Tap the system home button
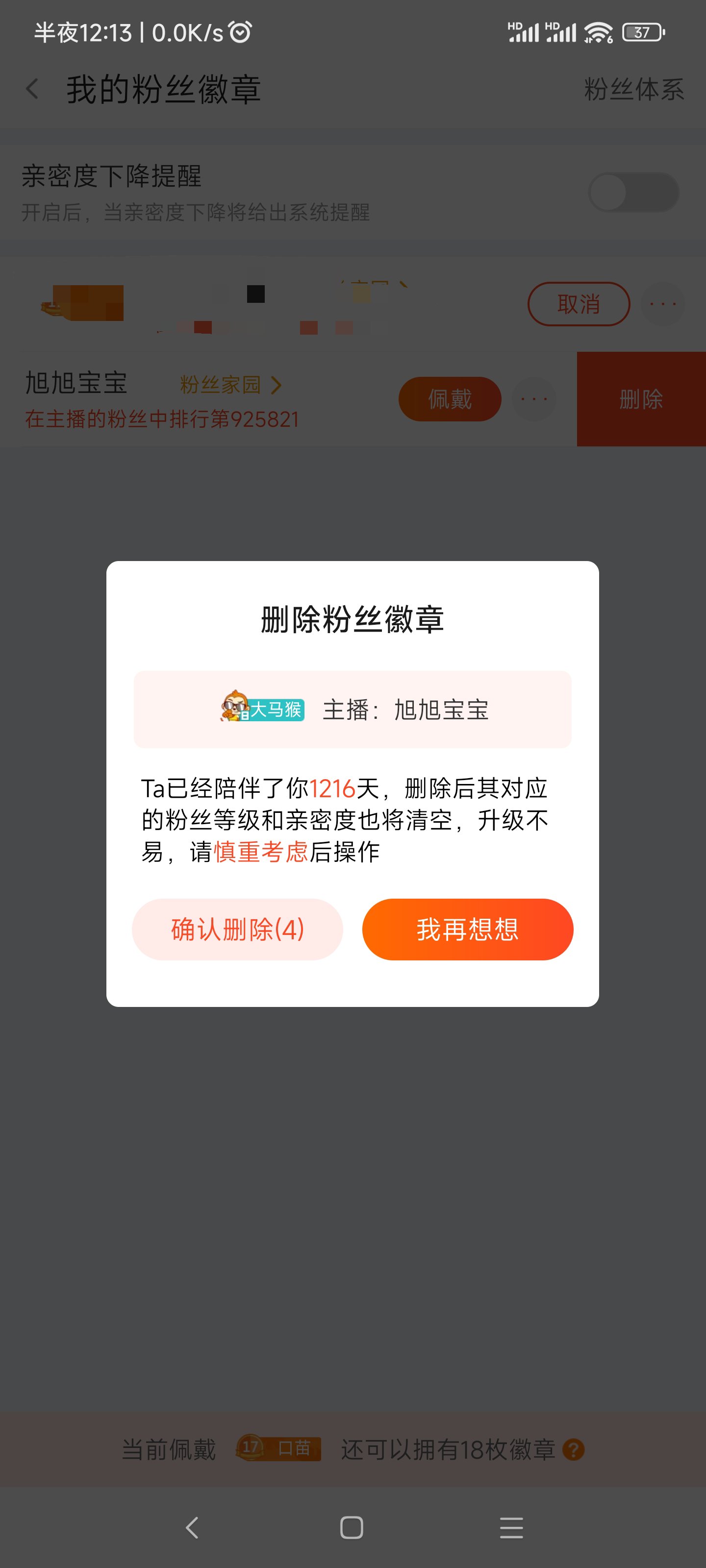Image resolution: width=706 pixels, height=1568 pixels. (x=352, y=1527)
